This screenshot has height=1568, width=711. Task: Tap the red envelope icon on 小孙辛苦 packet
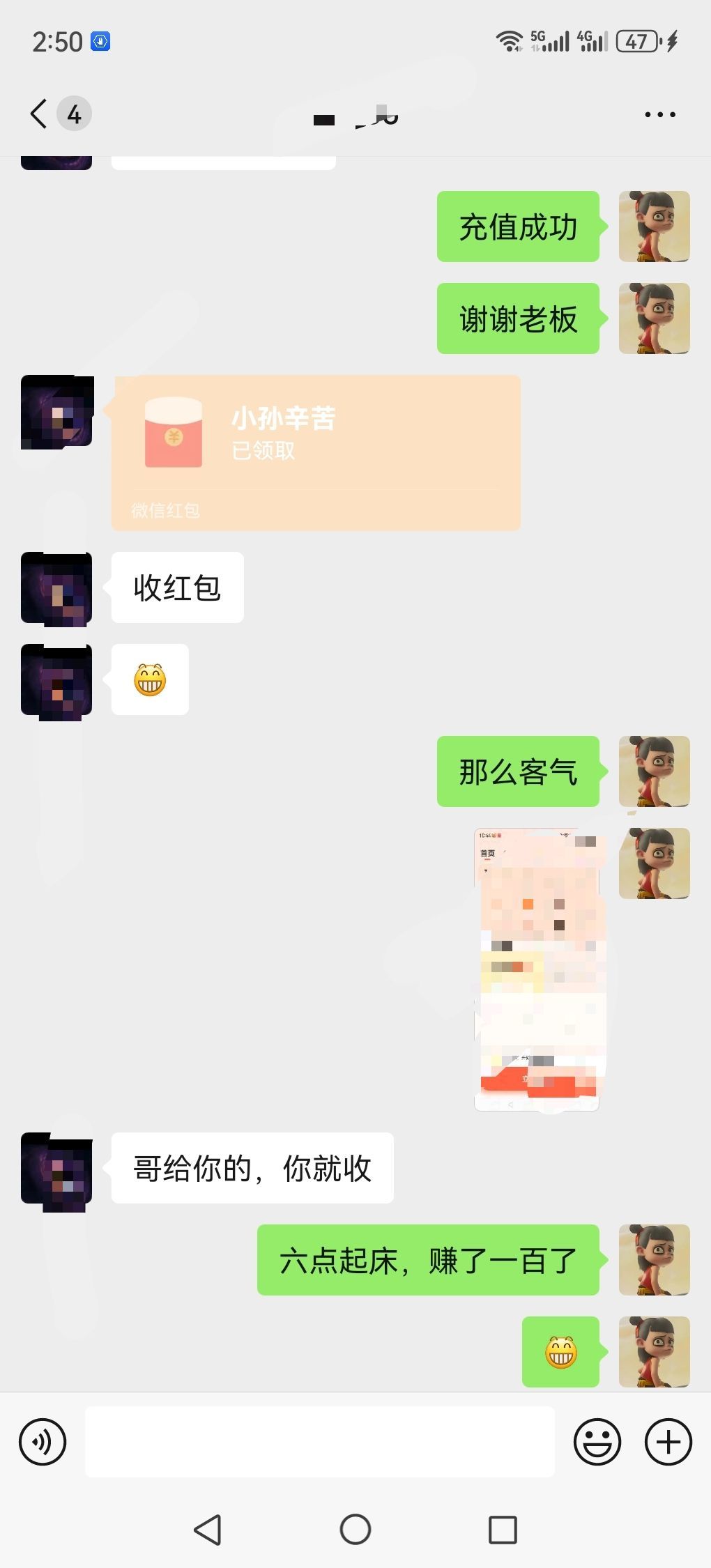coord(172,433)
